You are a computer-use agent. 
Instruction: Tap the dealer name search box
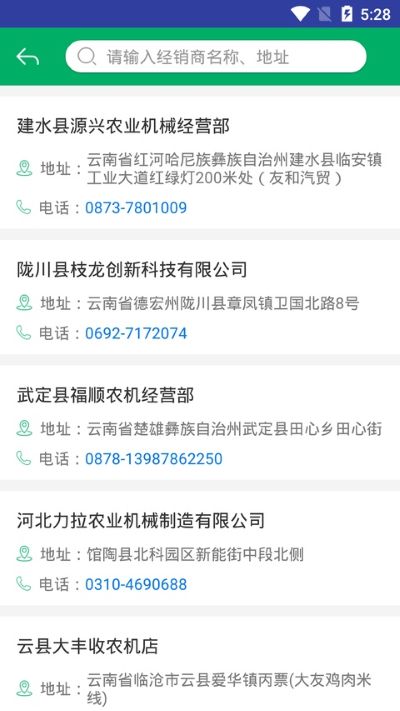point(216,57)
